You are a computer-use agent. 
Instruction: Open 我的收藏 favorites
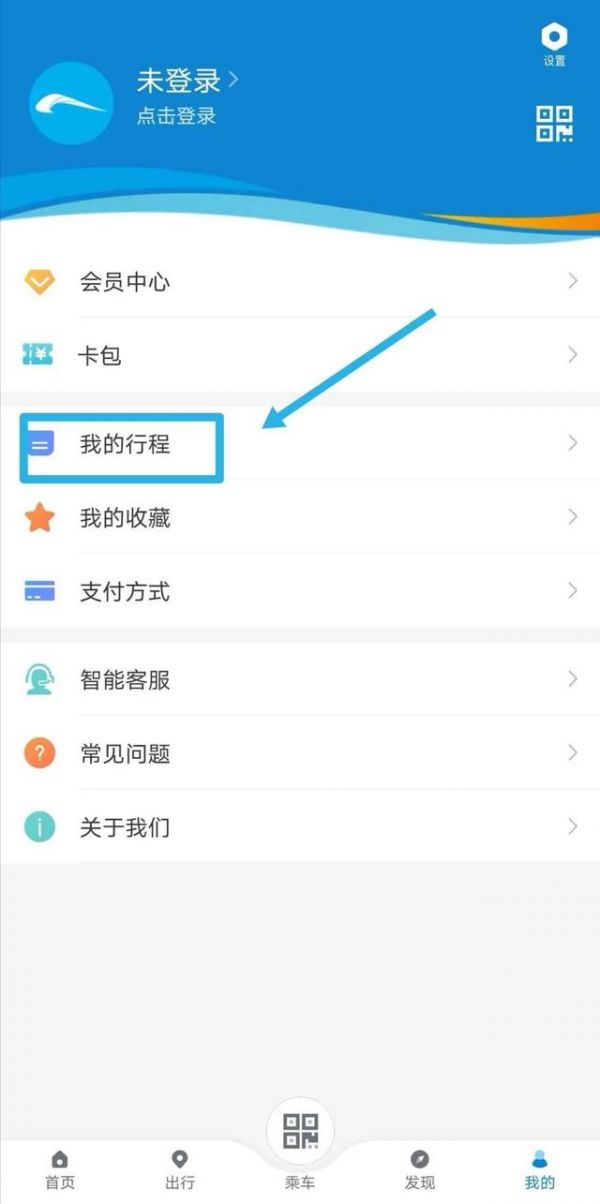(300, 518)
